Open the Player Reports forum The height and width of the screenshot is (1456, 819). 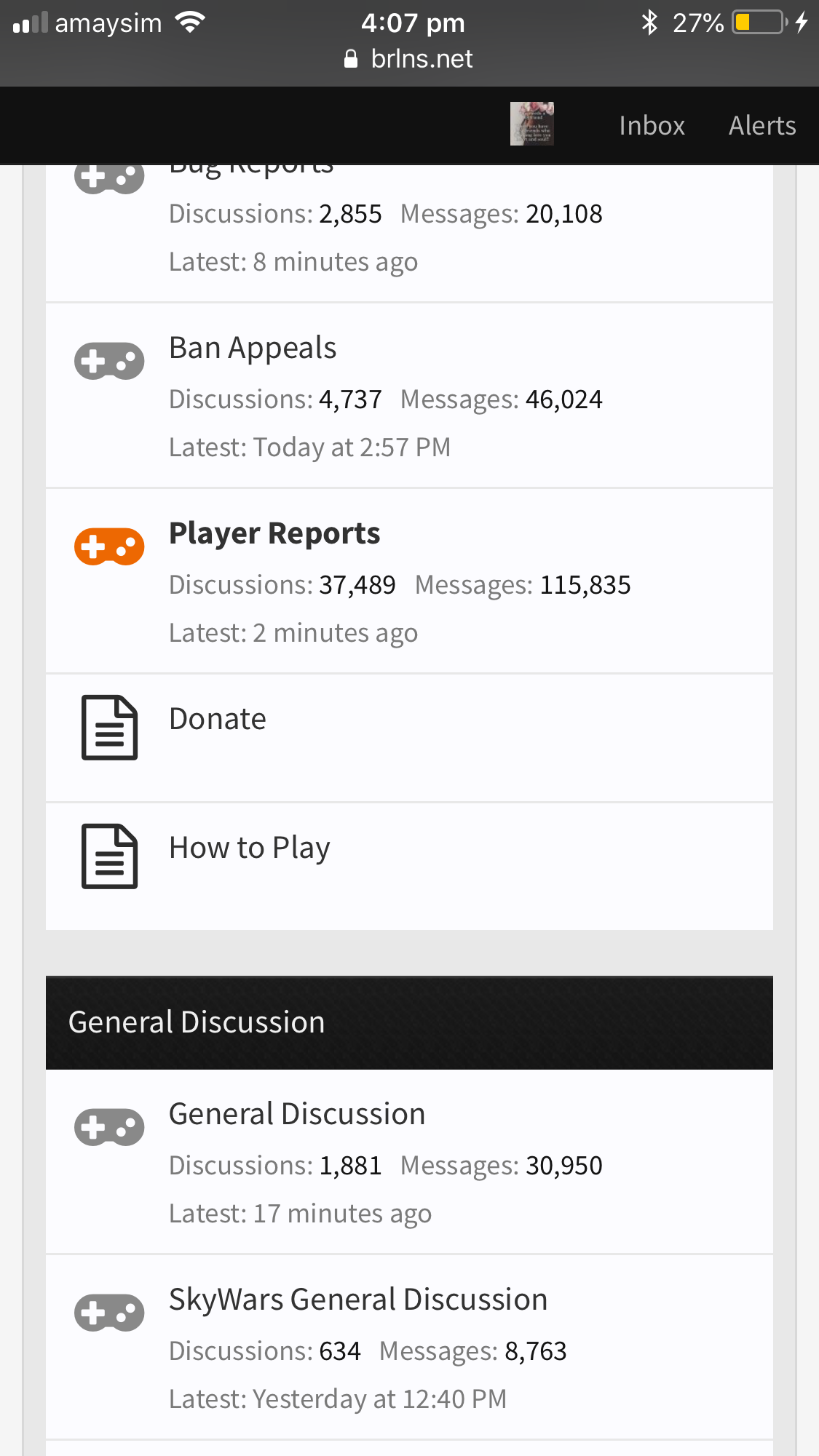pyautogui.click(x=274, y=533)
